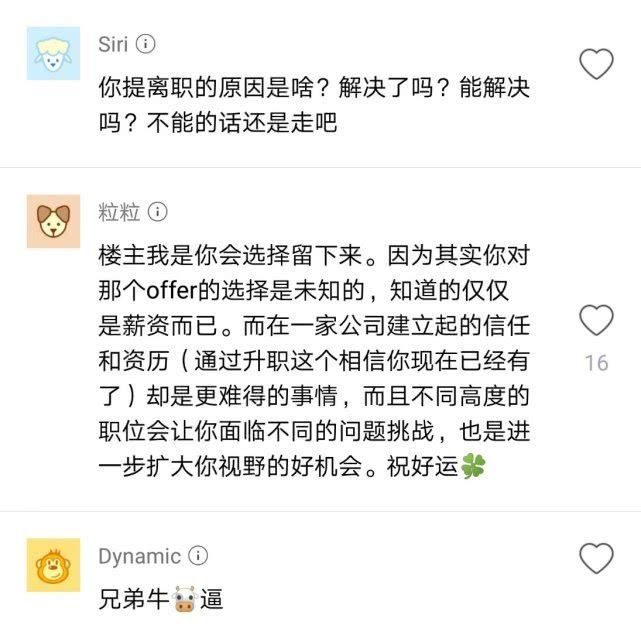641x632 pixels.
Task: Like Siri's comment
Action: 597,64
